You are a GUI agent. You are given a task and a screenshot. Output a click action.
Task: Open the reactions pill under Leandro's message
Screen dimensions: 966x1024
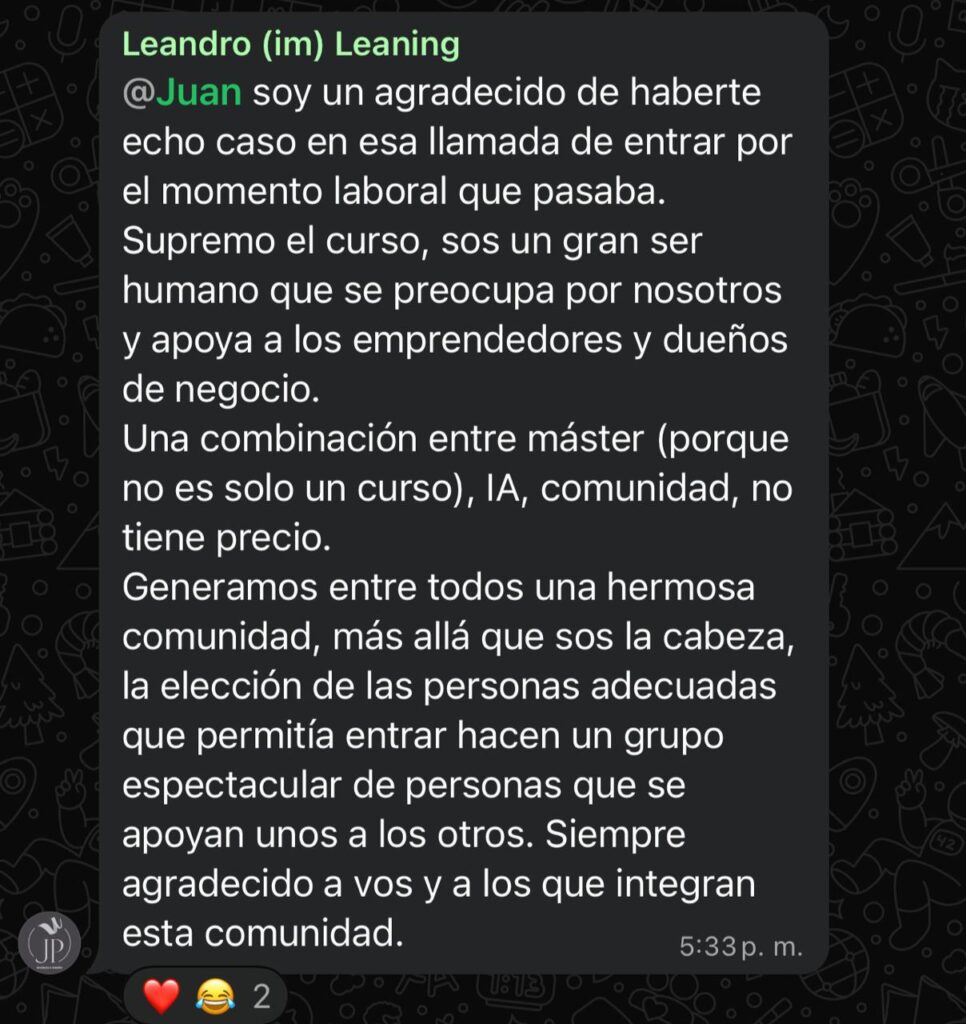[x=207, y=996]
